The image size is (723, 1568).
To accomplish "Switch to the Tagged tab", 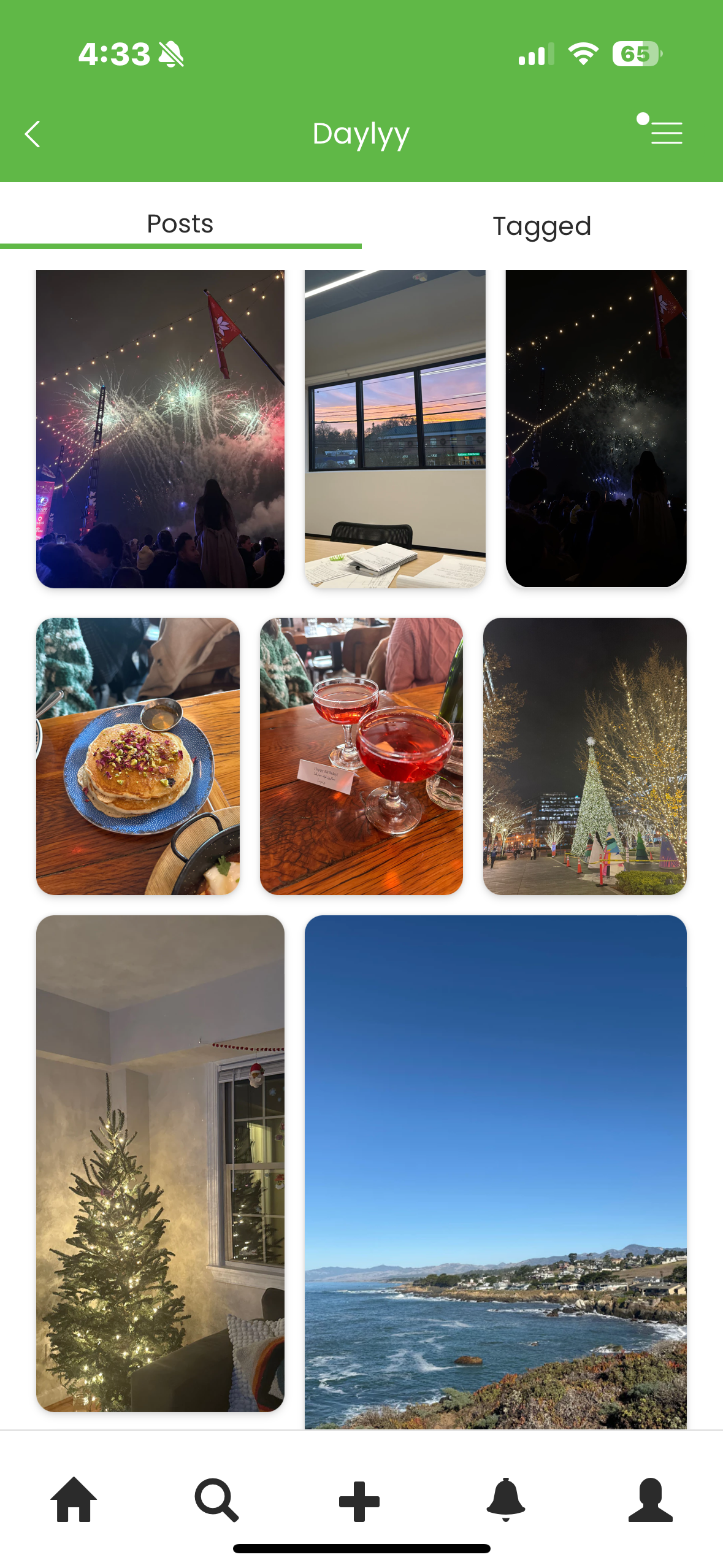I will point(542,226).
